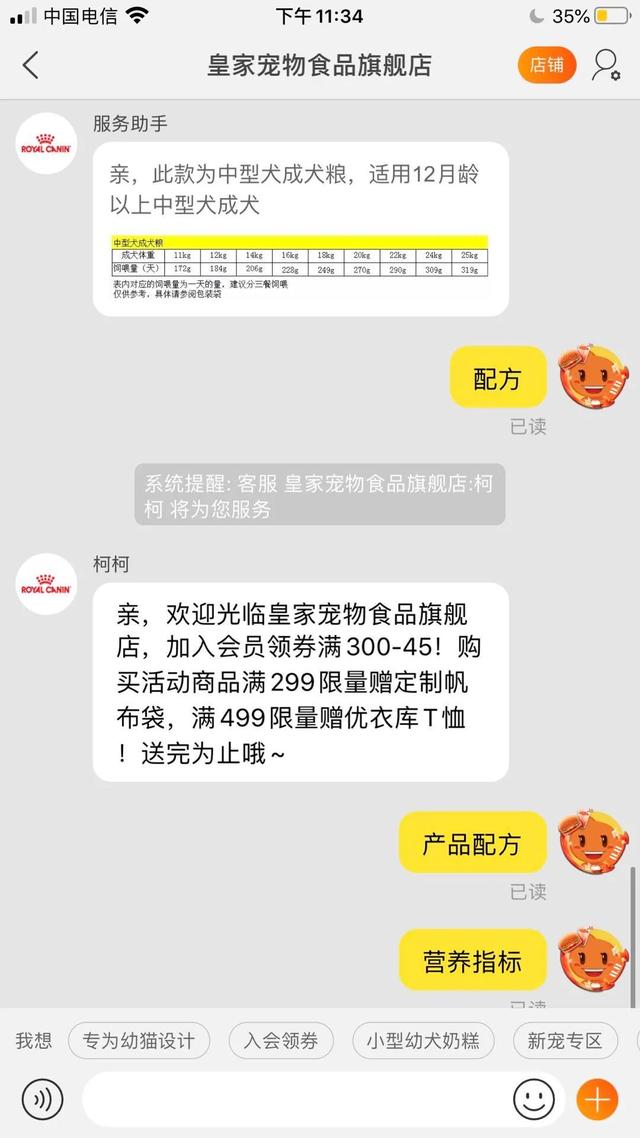
Task: Tap the 专为幼猫设计 suggestion chip
Action: click(139, 1041)
